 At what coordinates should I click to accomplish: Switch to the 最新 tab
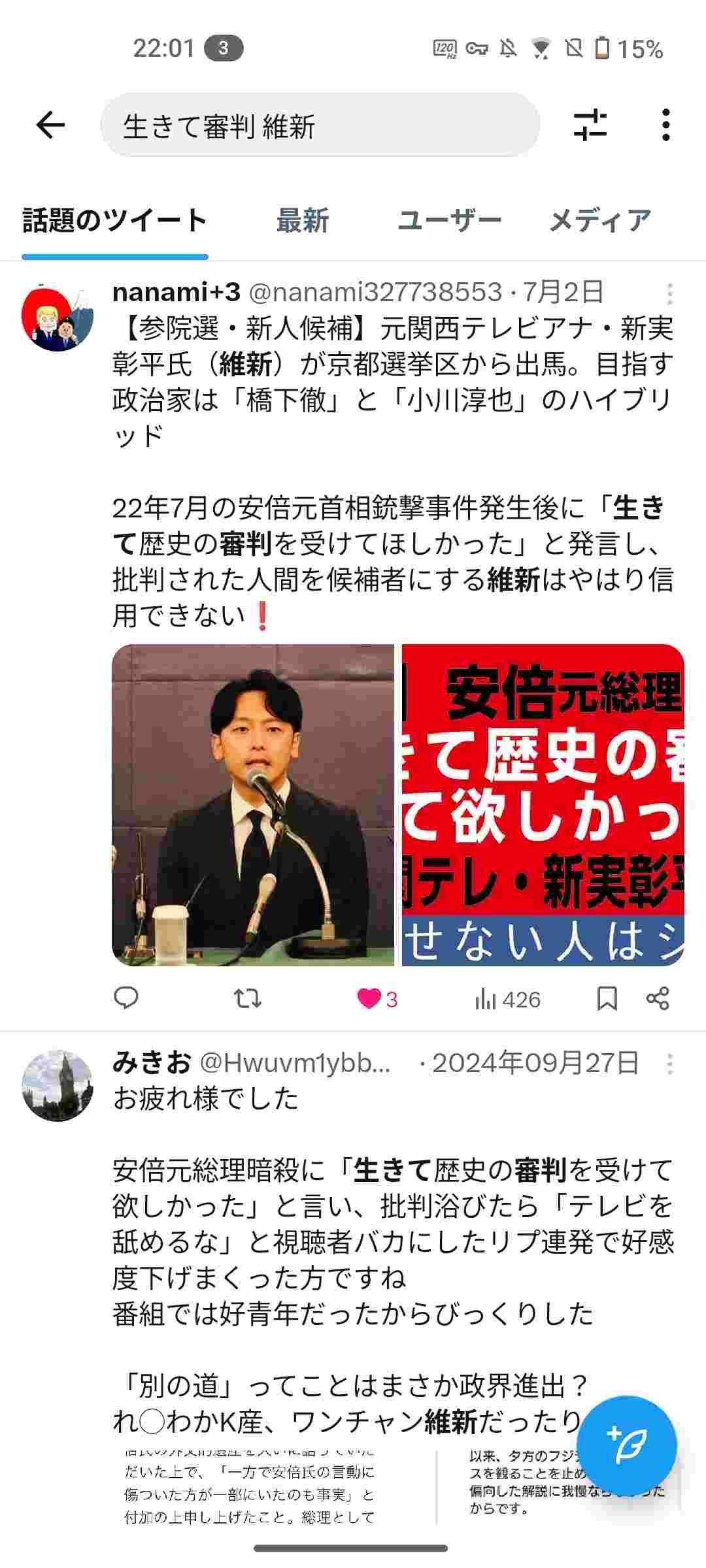[302, 221]
